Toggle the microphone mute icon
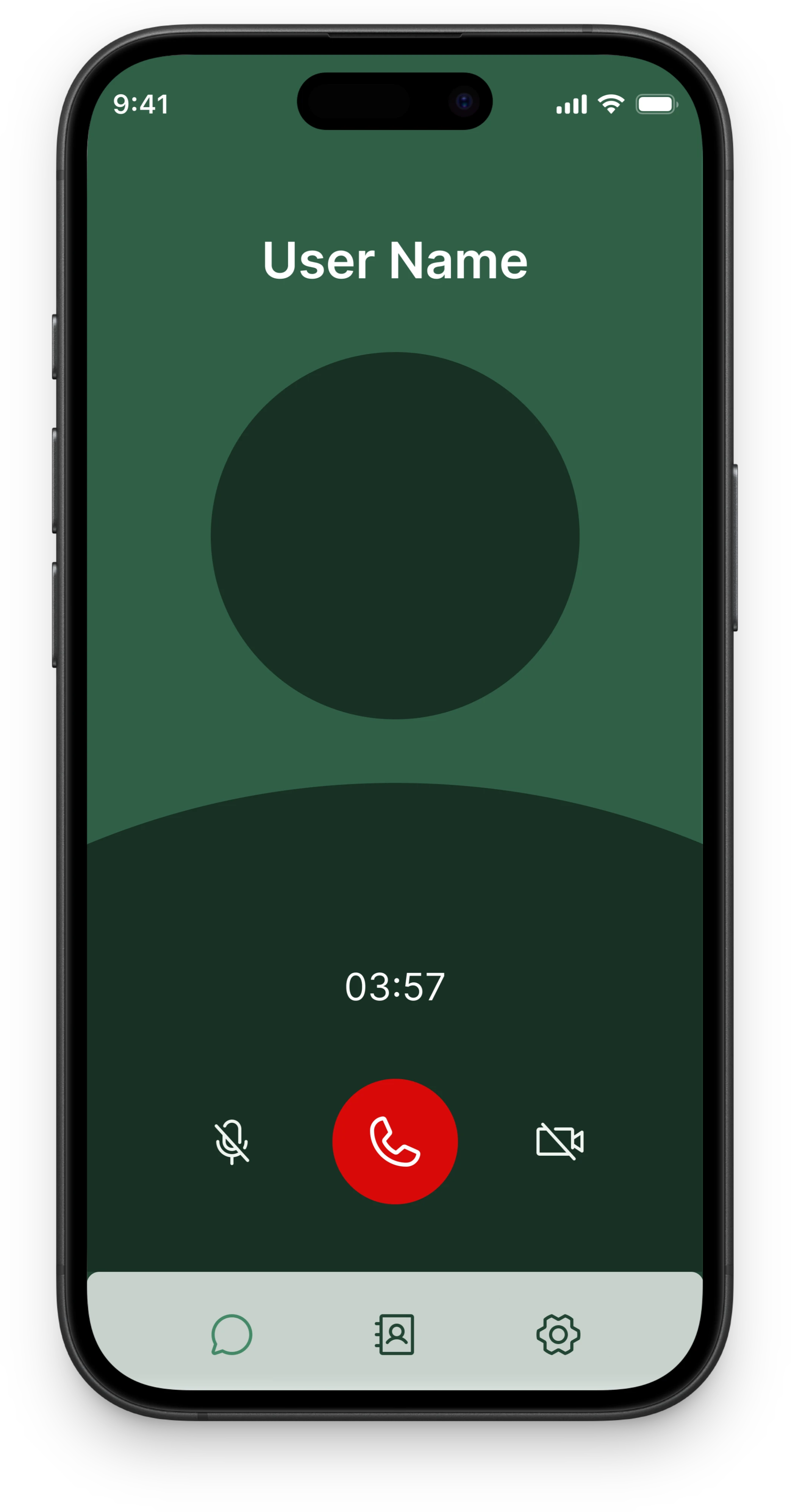 coord(231,1142)
